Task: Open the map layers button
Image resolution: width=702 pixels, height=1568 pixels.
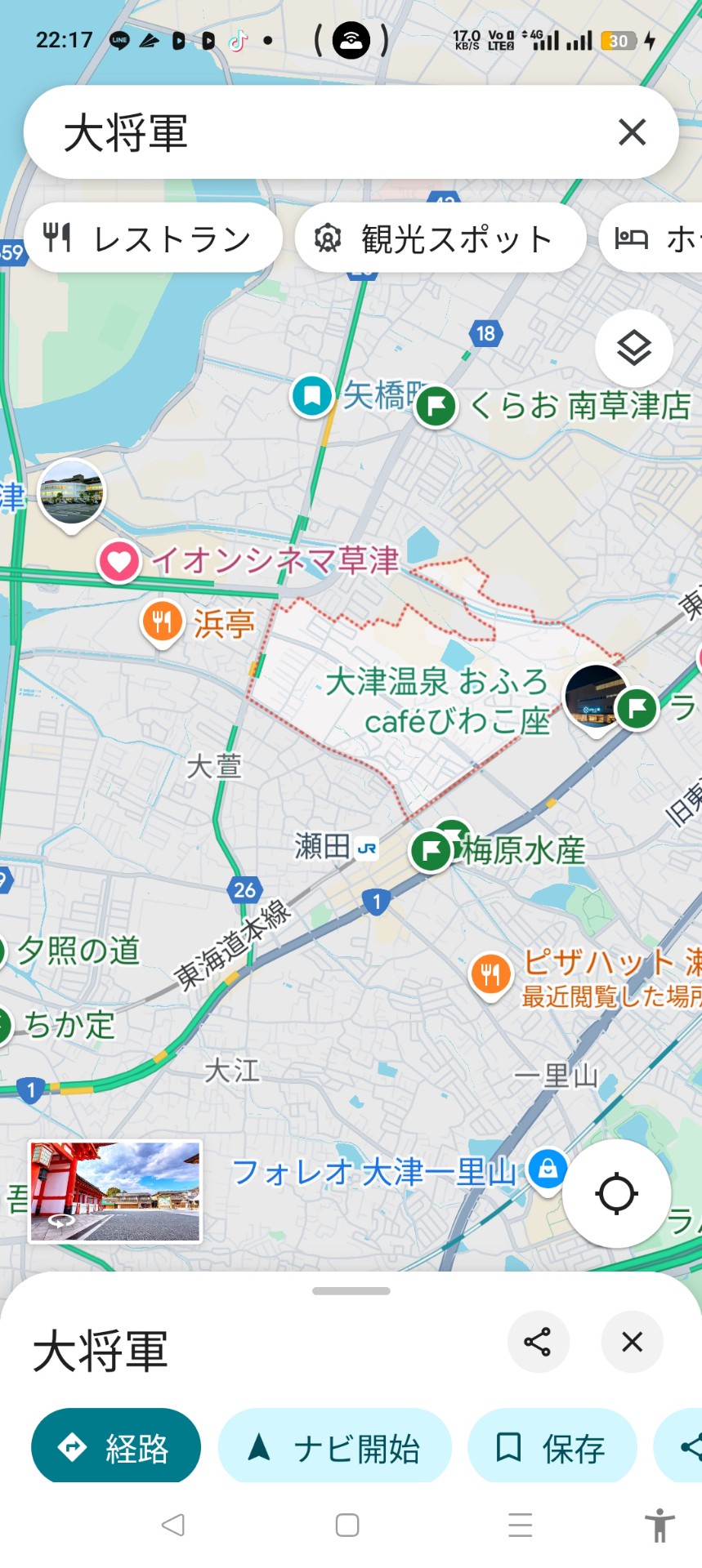Action: coord(634,349)
